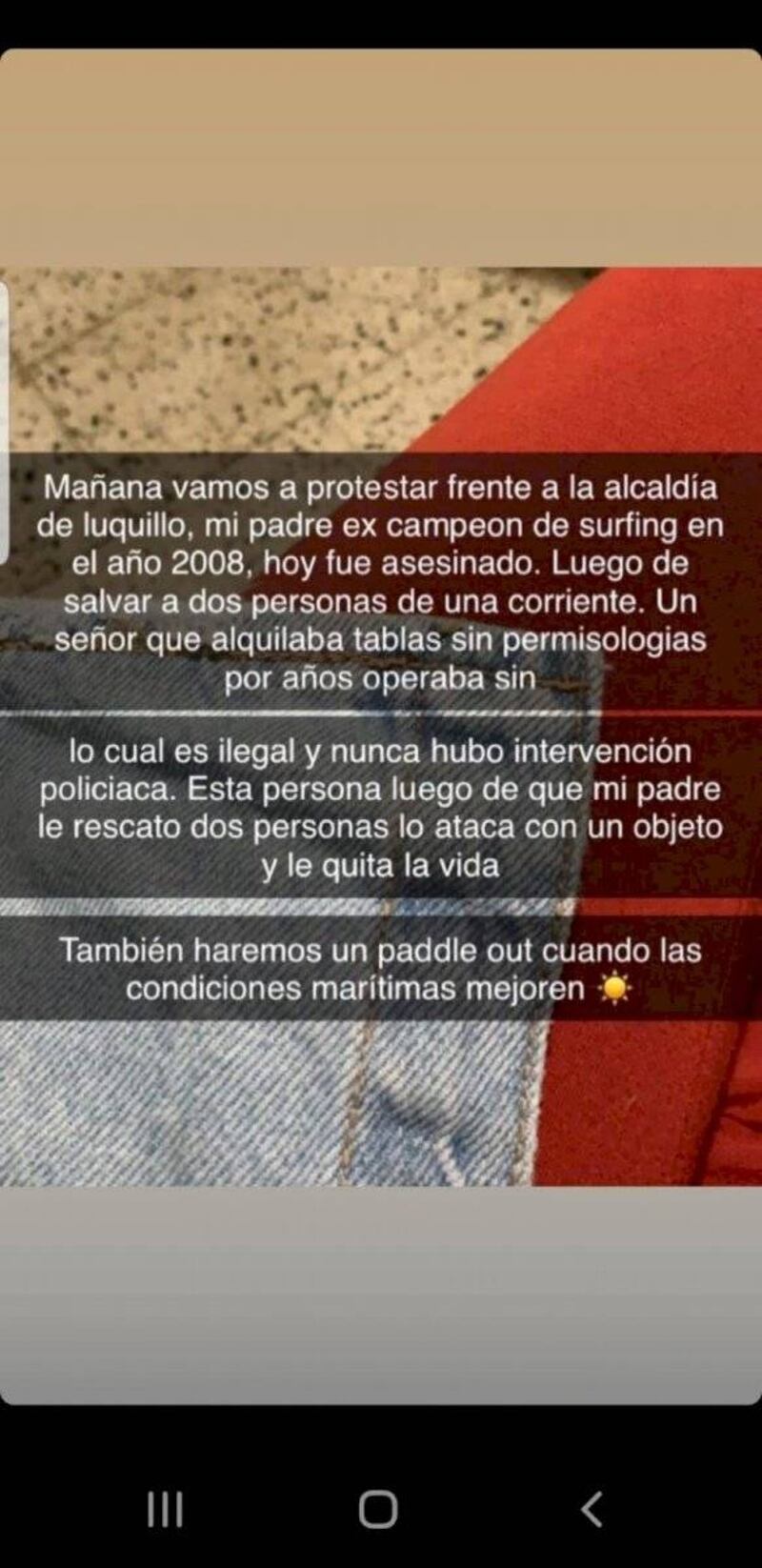This screenshot has height=1568, width=762.
Task: Open the recent apps overview
Action: [165, 1509]
